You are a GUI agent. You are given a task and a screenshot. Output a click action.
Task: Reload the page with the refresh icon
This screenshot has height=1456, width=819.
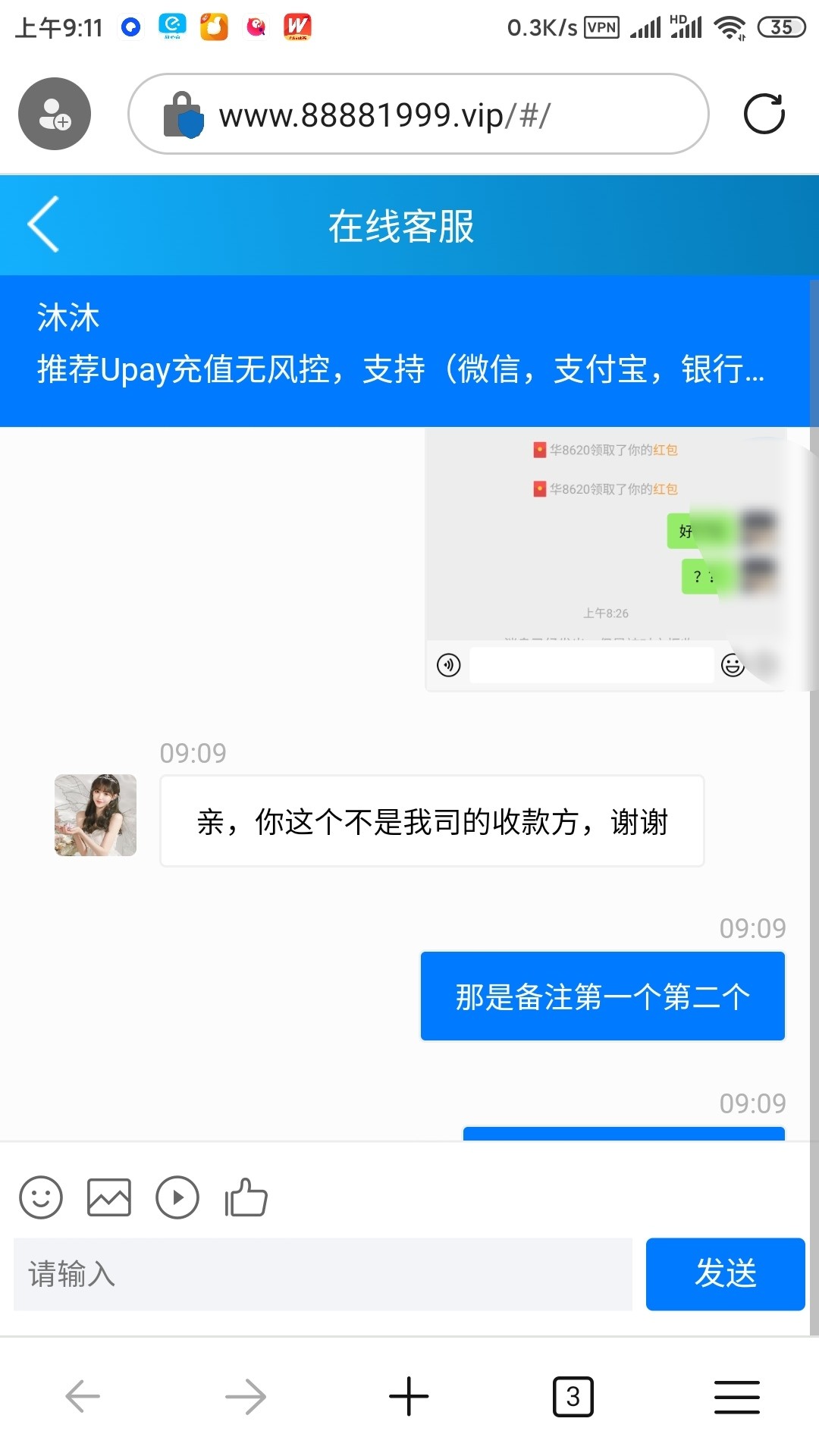[x=764, y=115]
